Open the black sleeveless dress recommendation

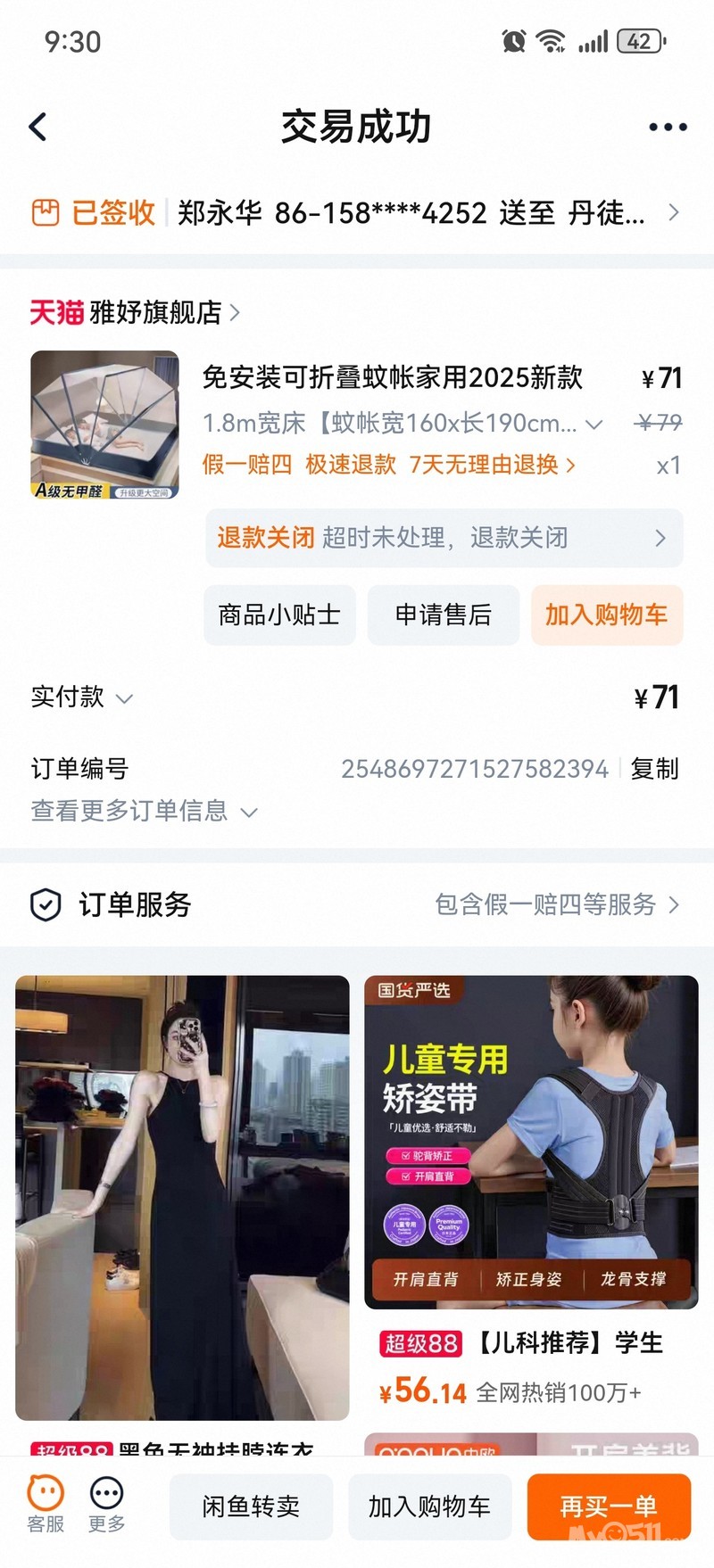point(182,1197)
